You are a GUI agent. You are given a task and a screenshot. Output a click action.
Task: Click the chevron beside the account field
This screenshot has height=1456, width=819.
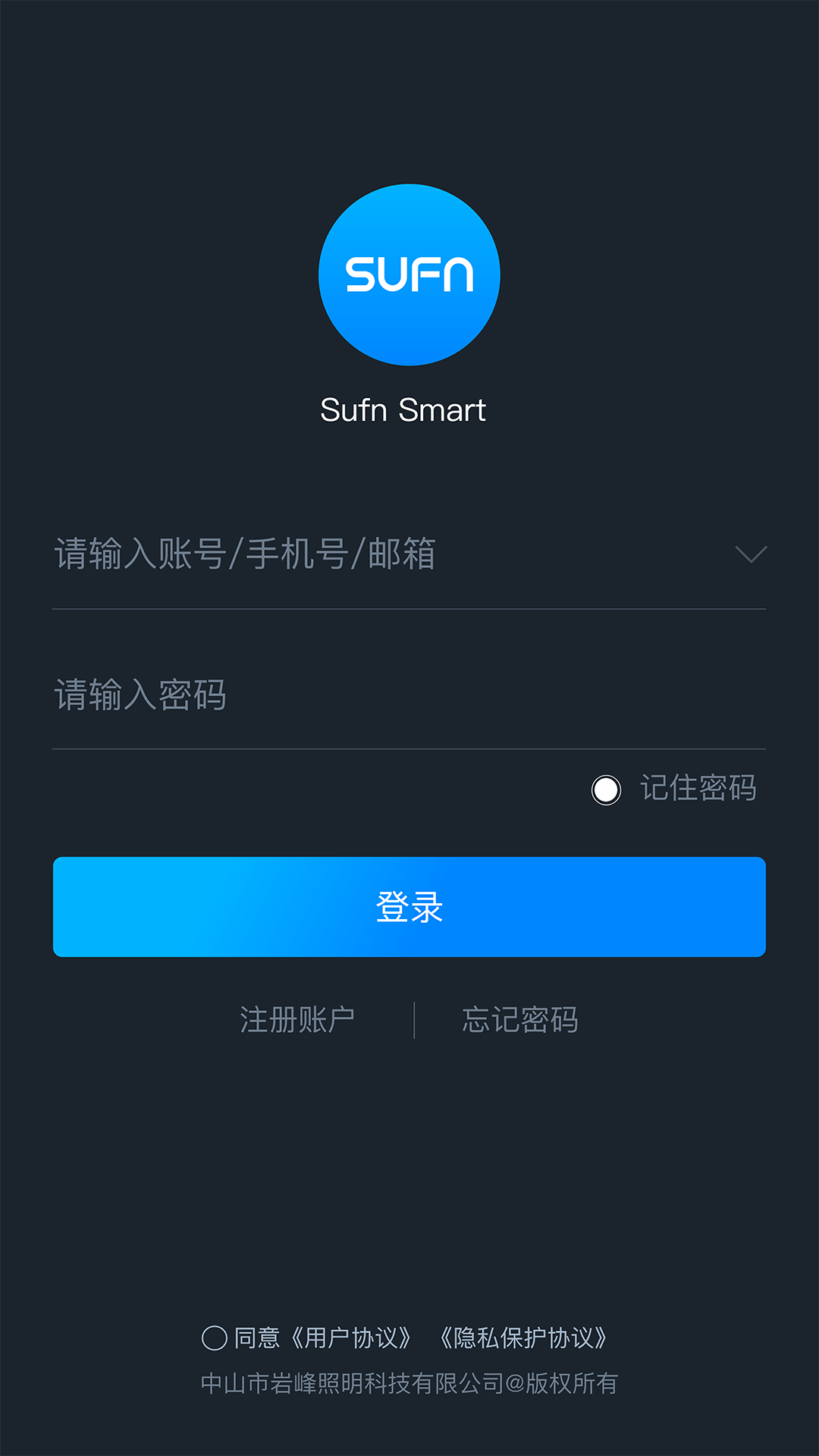[x=749, y=556]
